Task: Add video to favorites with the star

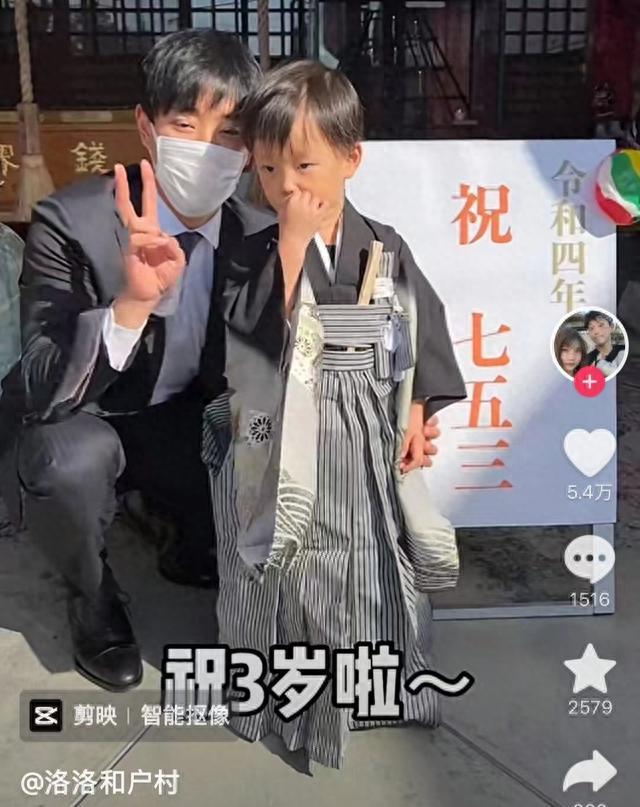Action: [x=589, y=669]
